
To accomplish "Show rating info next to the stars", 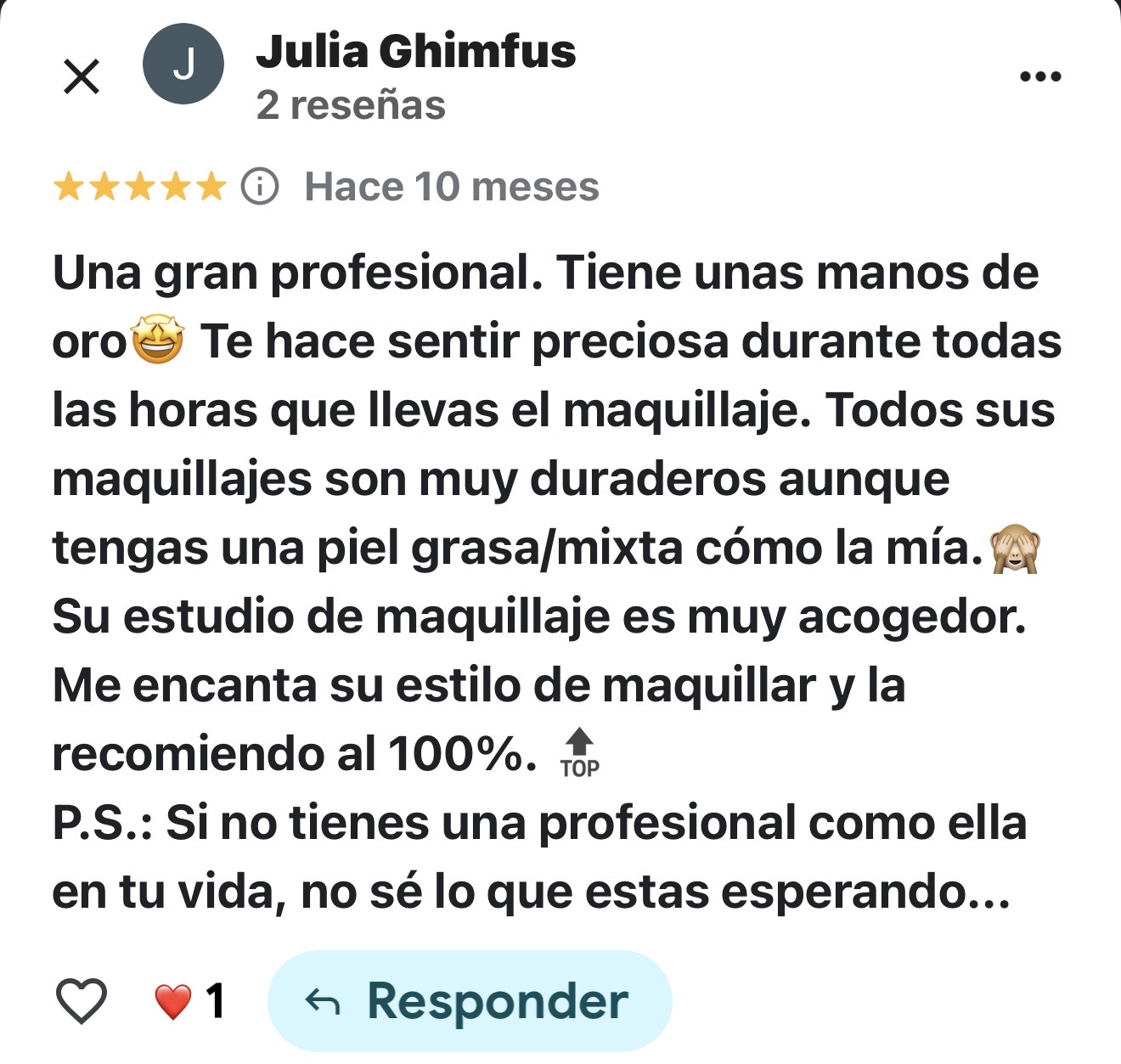I will click(x=260, y=187).
